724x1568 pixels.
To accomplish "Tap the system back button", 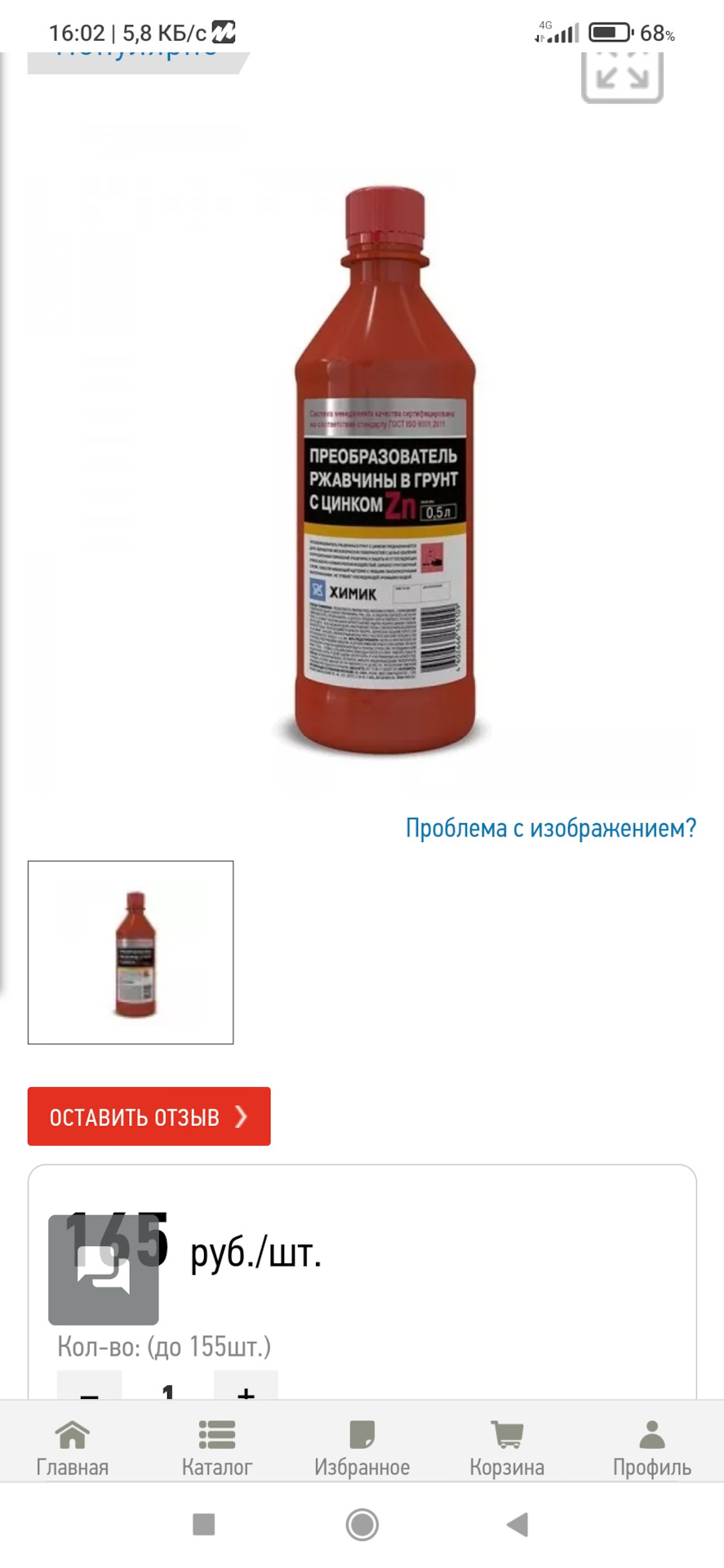I will 517,1525.
